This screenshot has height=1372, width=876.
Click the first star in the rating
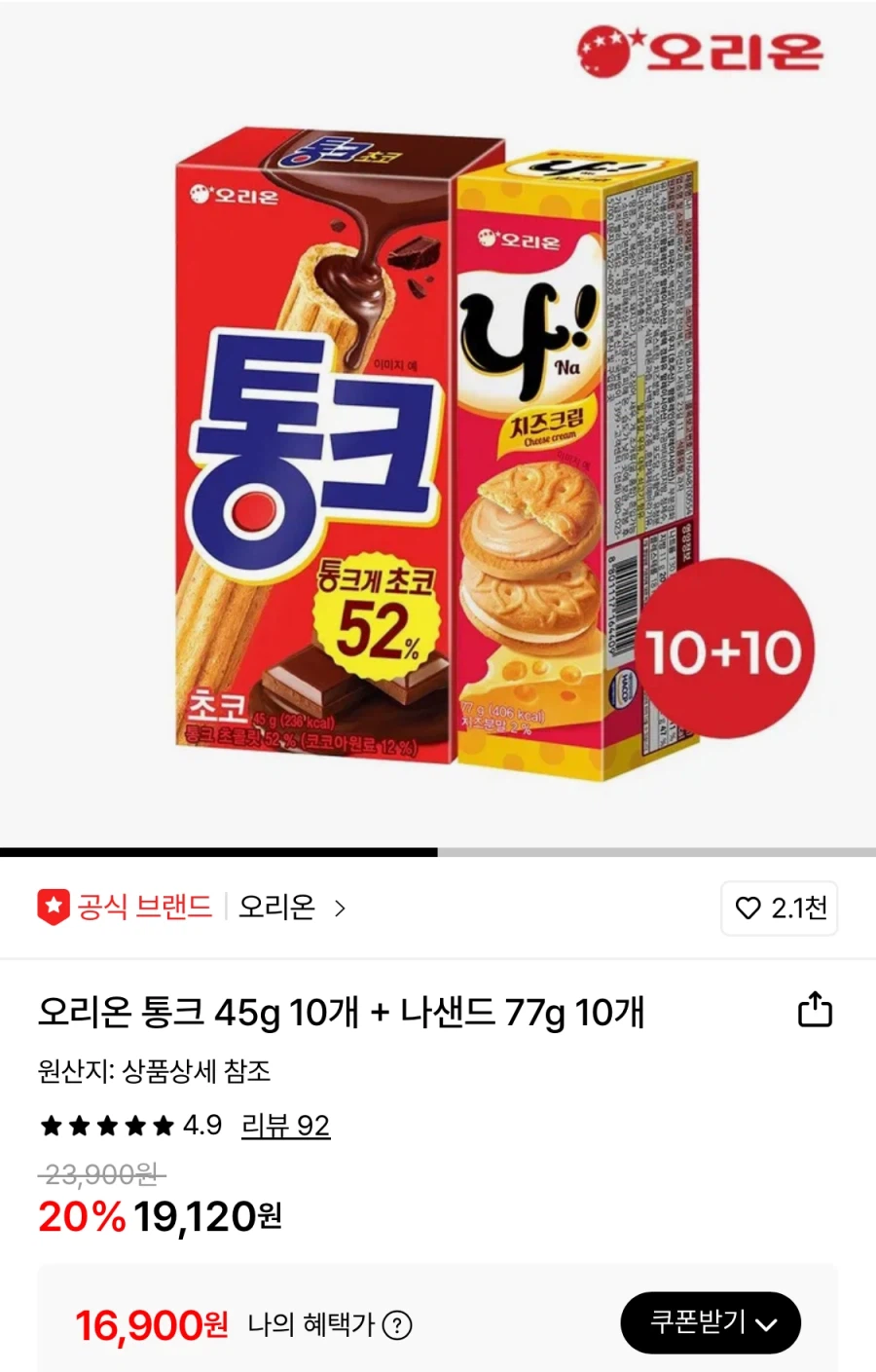coord(50,1126)
